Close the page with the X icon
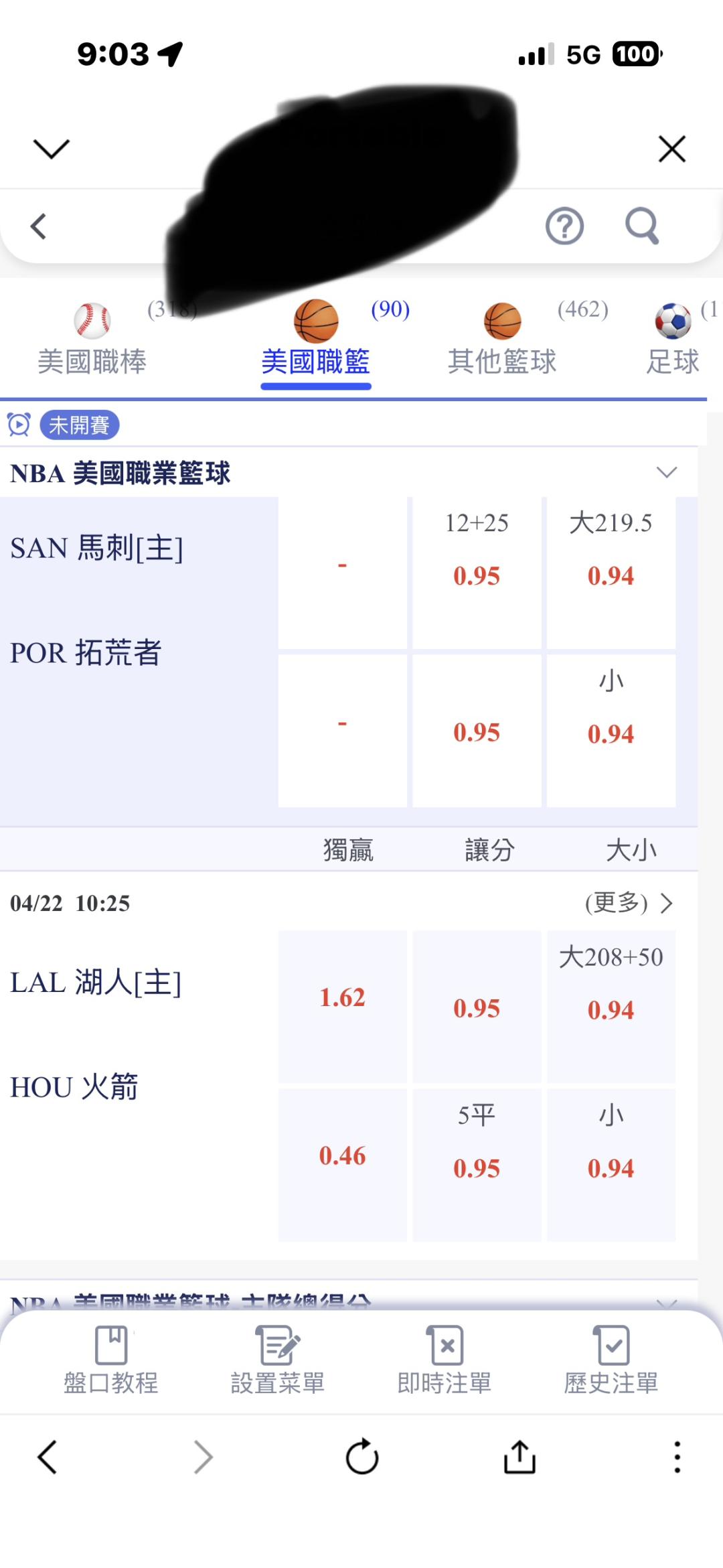Viewport: 723px width, 1568px height. [671, 149]
